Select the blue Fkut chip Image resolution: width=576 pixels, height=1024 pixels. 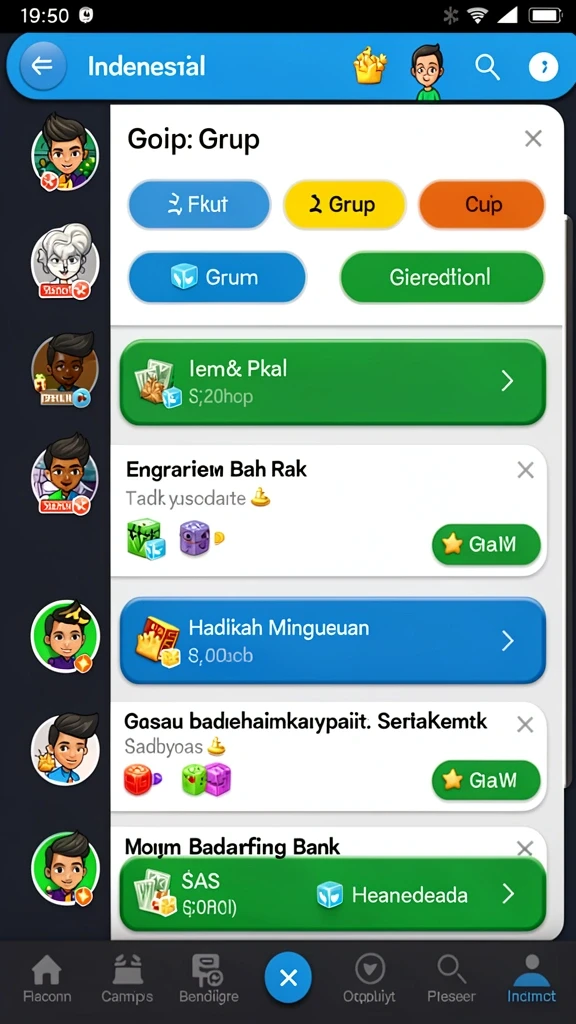click(199, 204)
